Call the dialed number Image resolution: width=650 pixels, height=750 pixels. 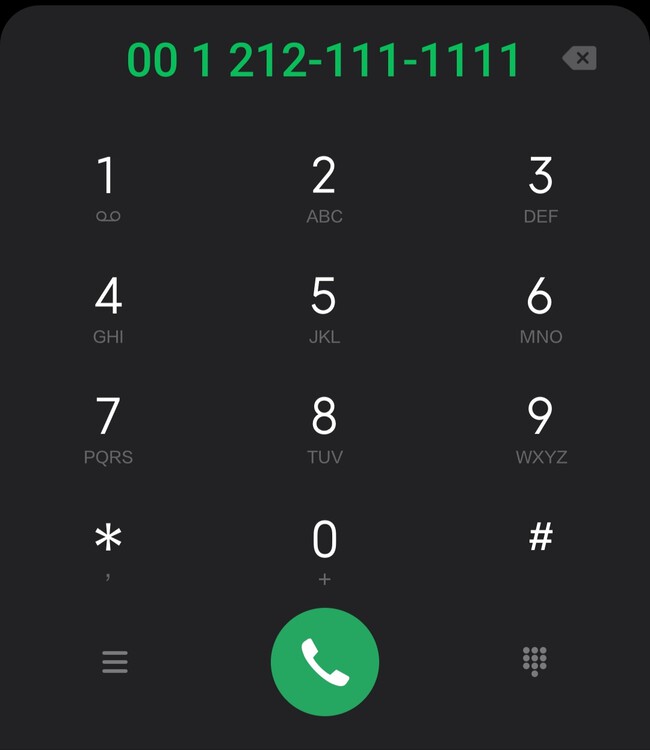(x=325, y=662)
